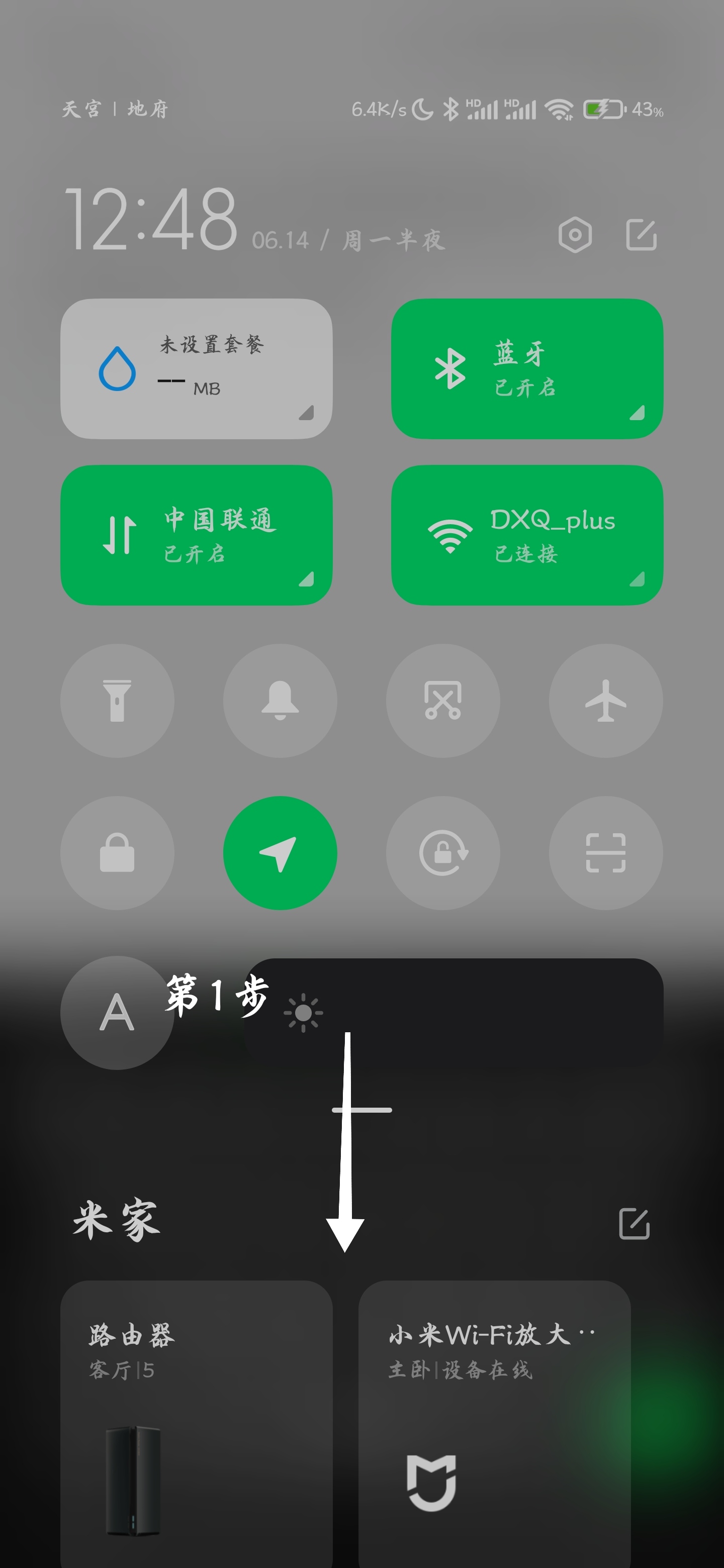Edit control center tiles next to settings
The height and width of the screenshot is (1568, 724).
coord(641,235)
